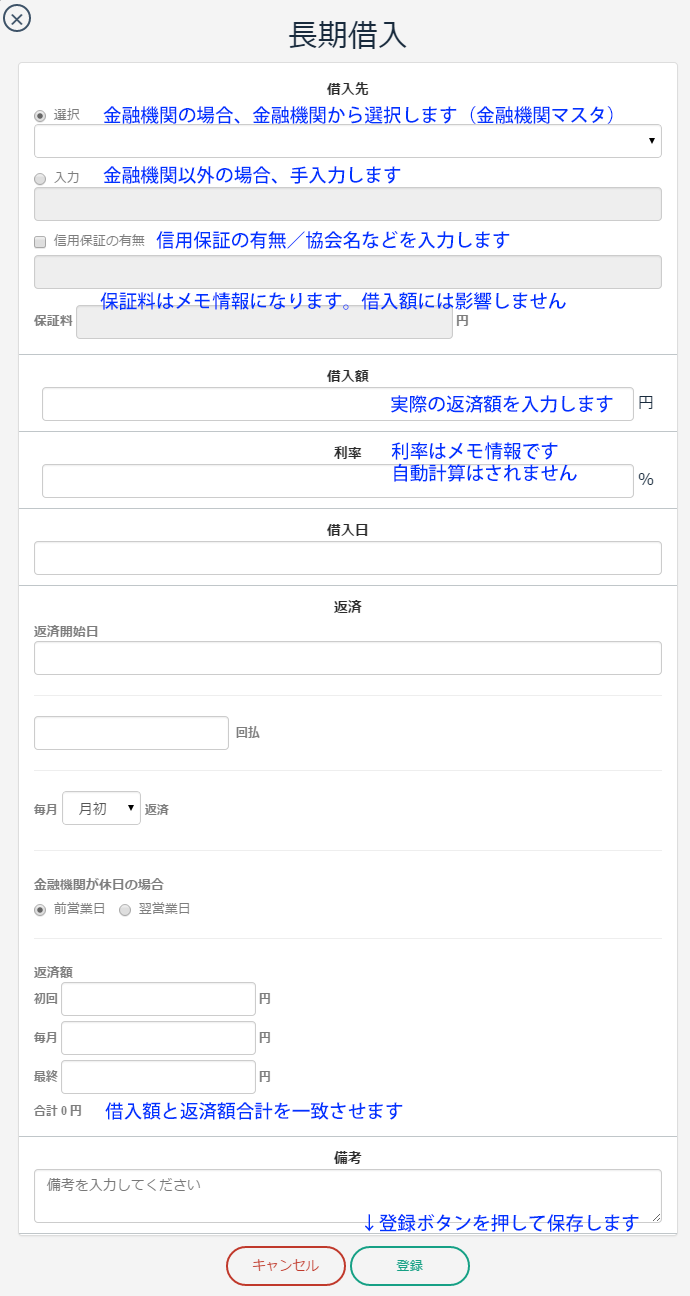
Task: Tap the 初回 repayment amount field
Action: pos(158,999)
